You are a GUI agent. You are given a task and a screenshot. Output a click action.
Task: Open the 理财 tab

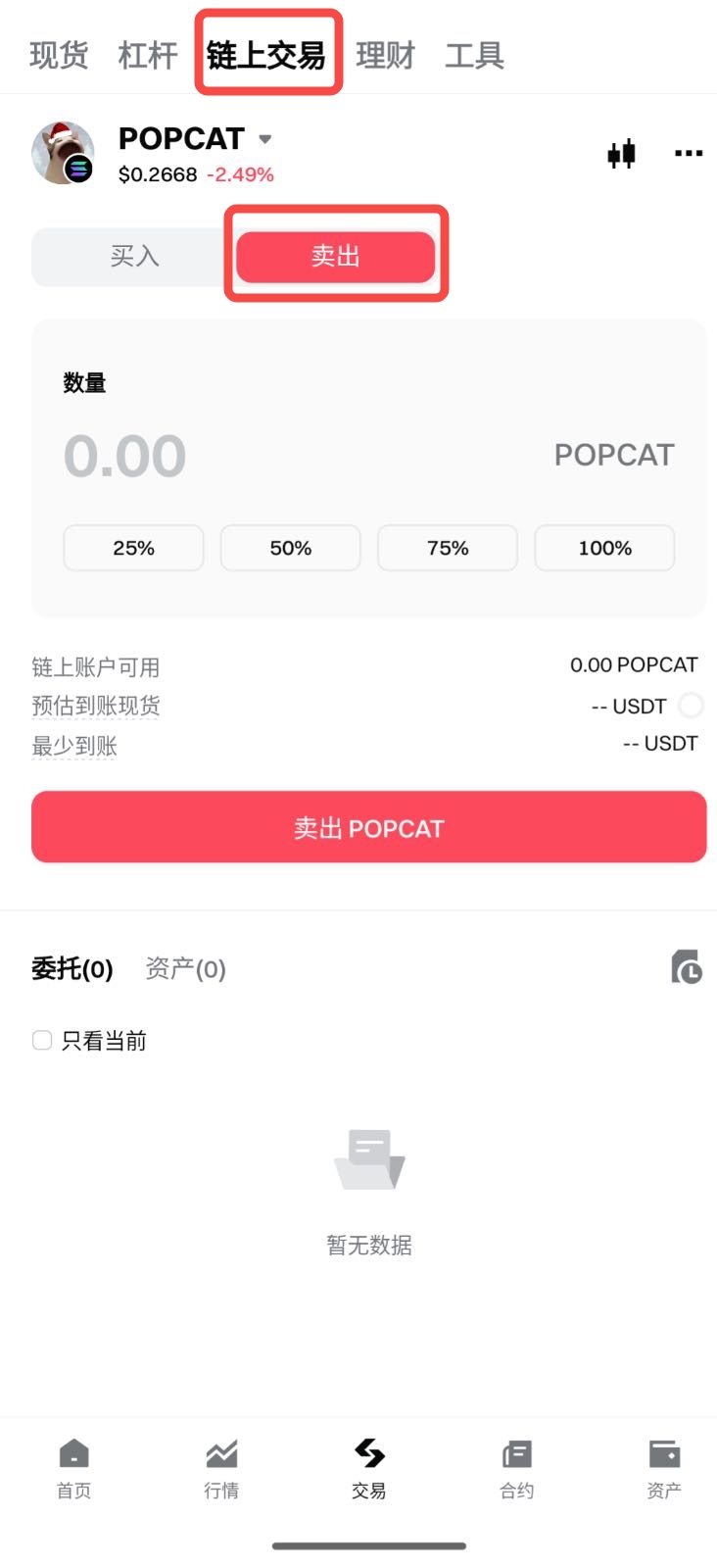[386, 54]
